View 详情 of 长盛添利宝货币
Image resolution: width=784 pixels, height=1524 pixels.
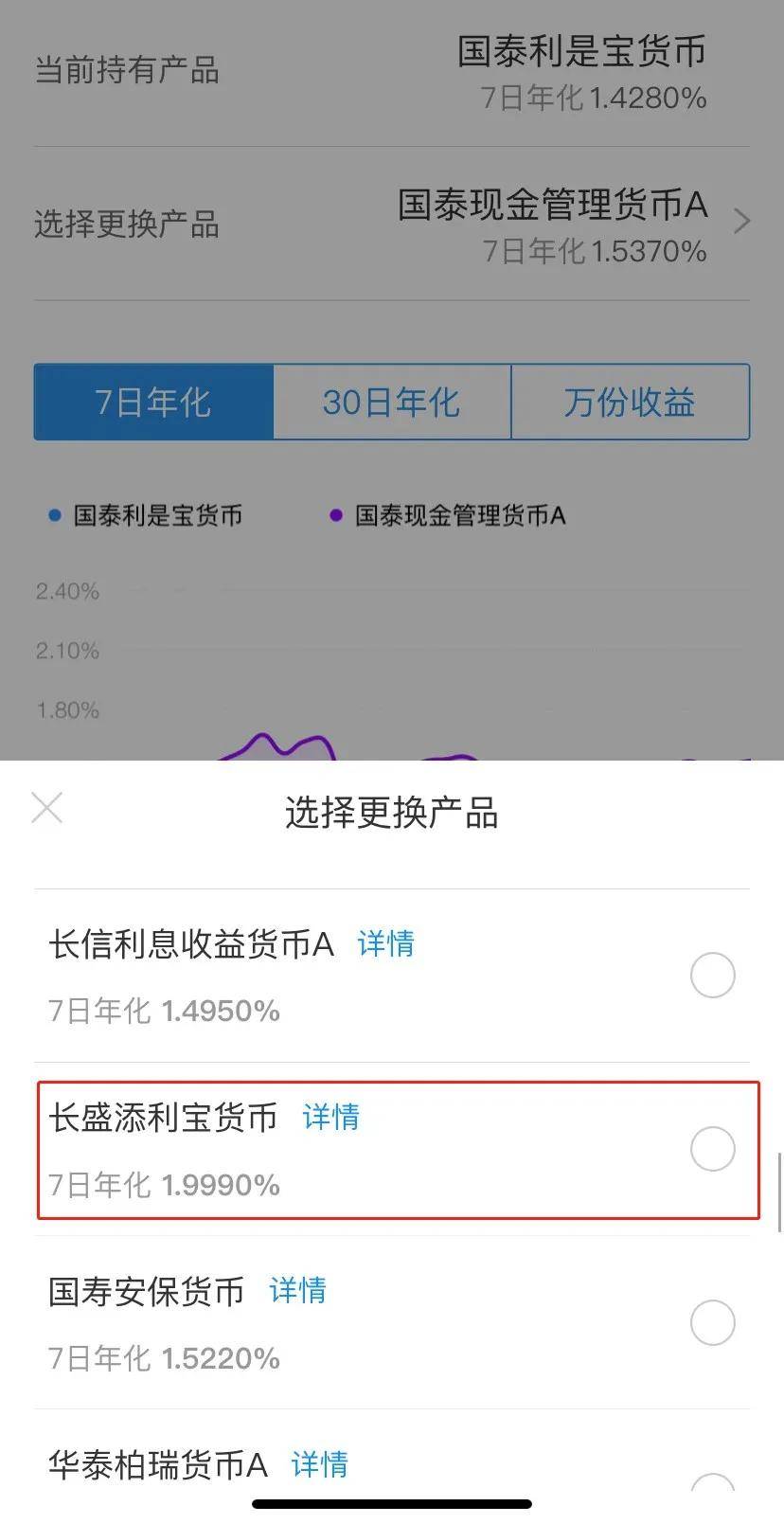[x=330, y=1117]
